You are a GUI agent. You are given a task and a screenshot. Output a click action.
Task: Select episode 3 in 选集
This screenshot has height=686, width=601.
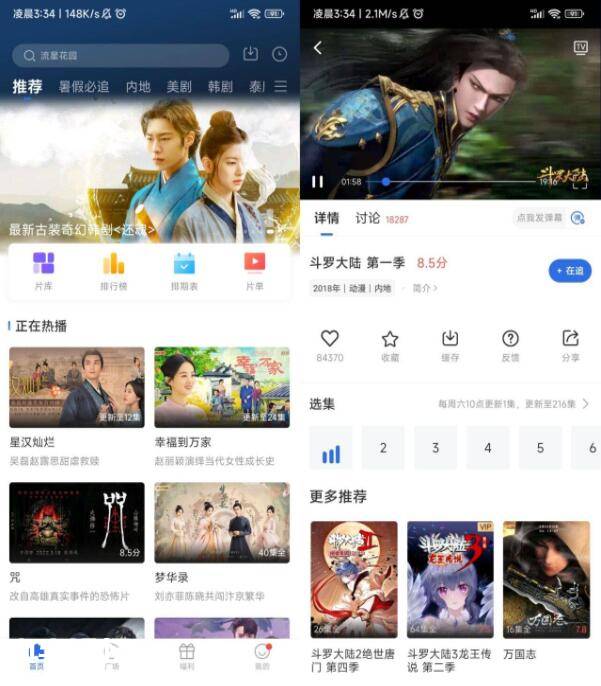(435, 448)
